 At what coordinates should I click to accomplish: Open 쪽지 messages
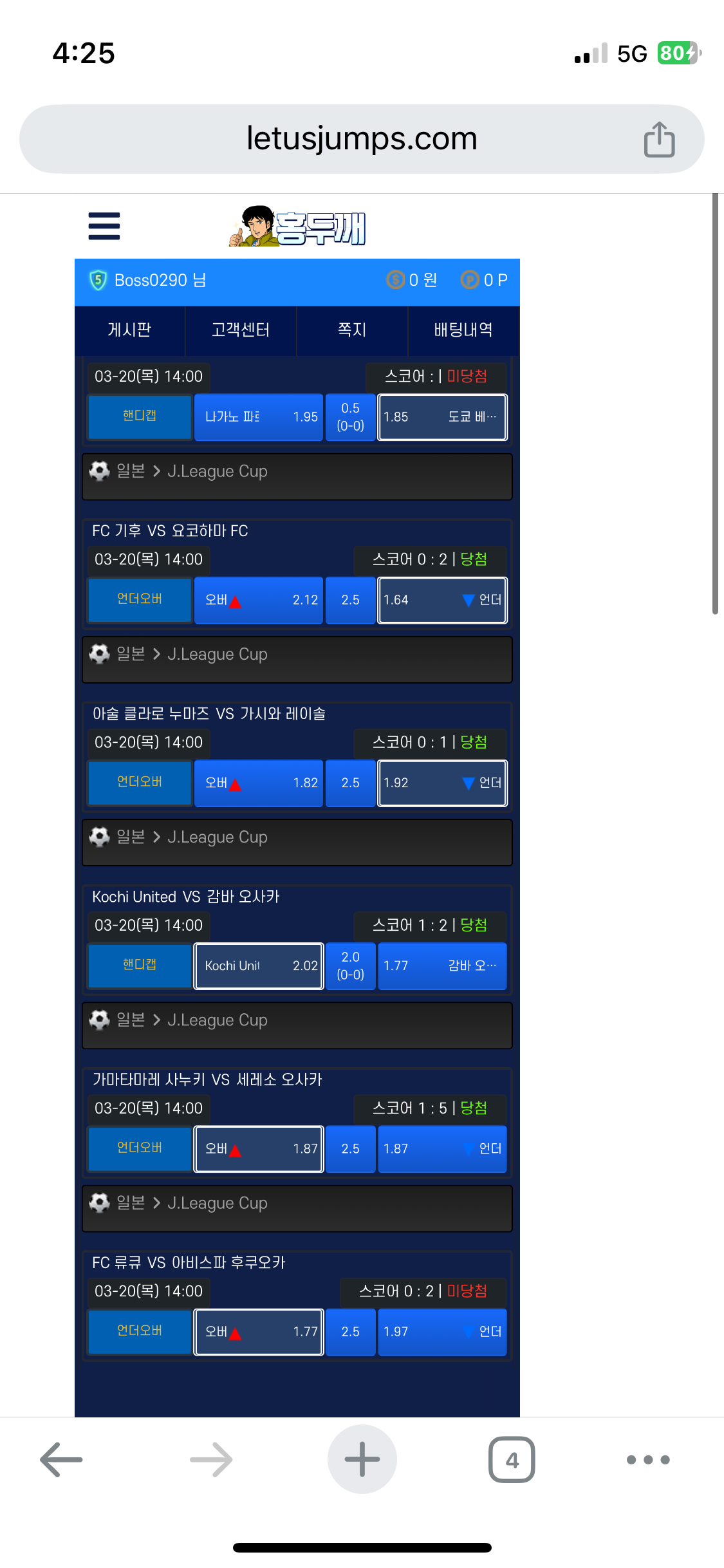[352, 330]
